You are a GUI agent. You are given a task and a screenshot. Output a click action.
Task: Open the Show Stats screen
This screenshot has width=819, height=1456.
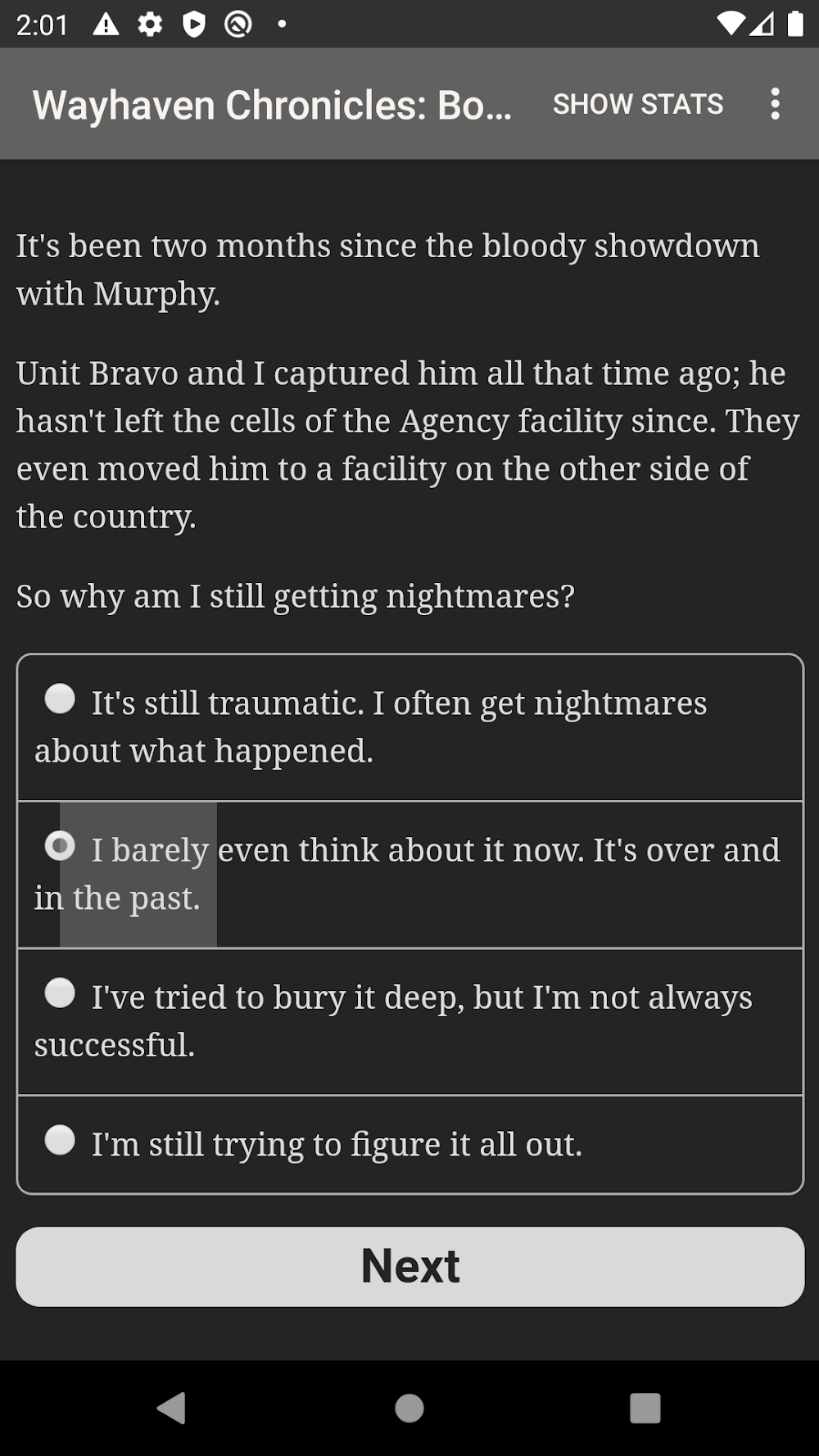click(637, 104)
